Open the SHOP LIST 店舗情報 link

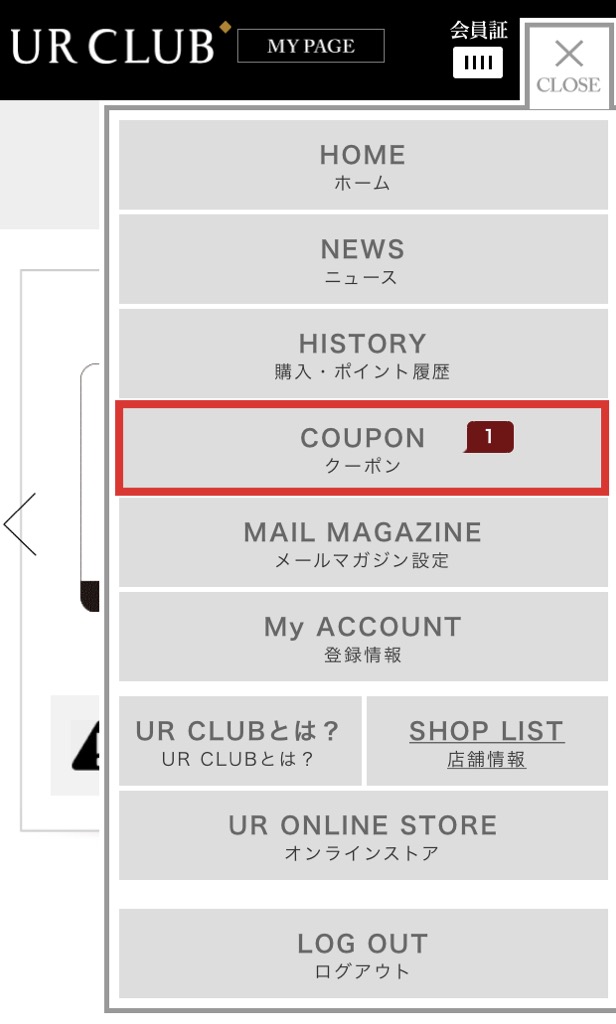click(x=487, y=741)
